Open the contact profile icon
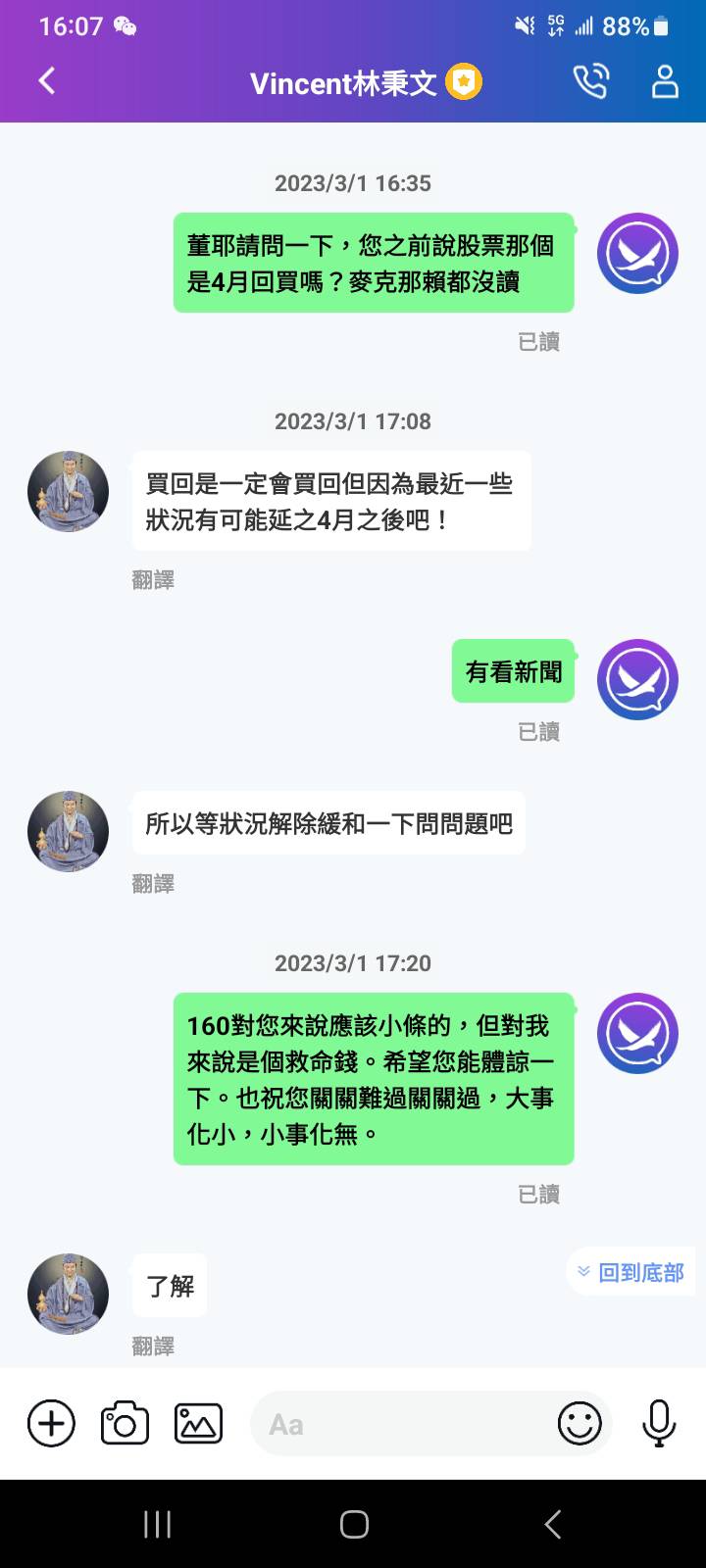706x1568 pixels. coord(665,82)
